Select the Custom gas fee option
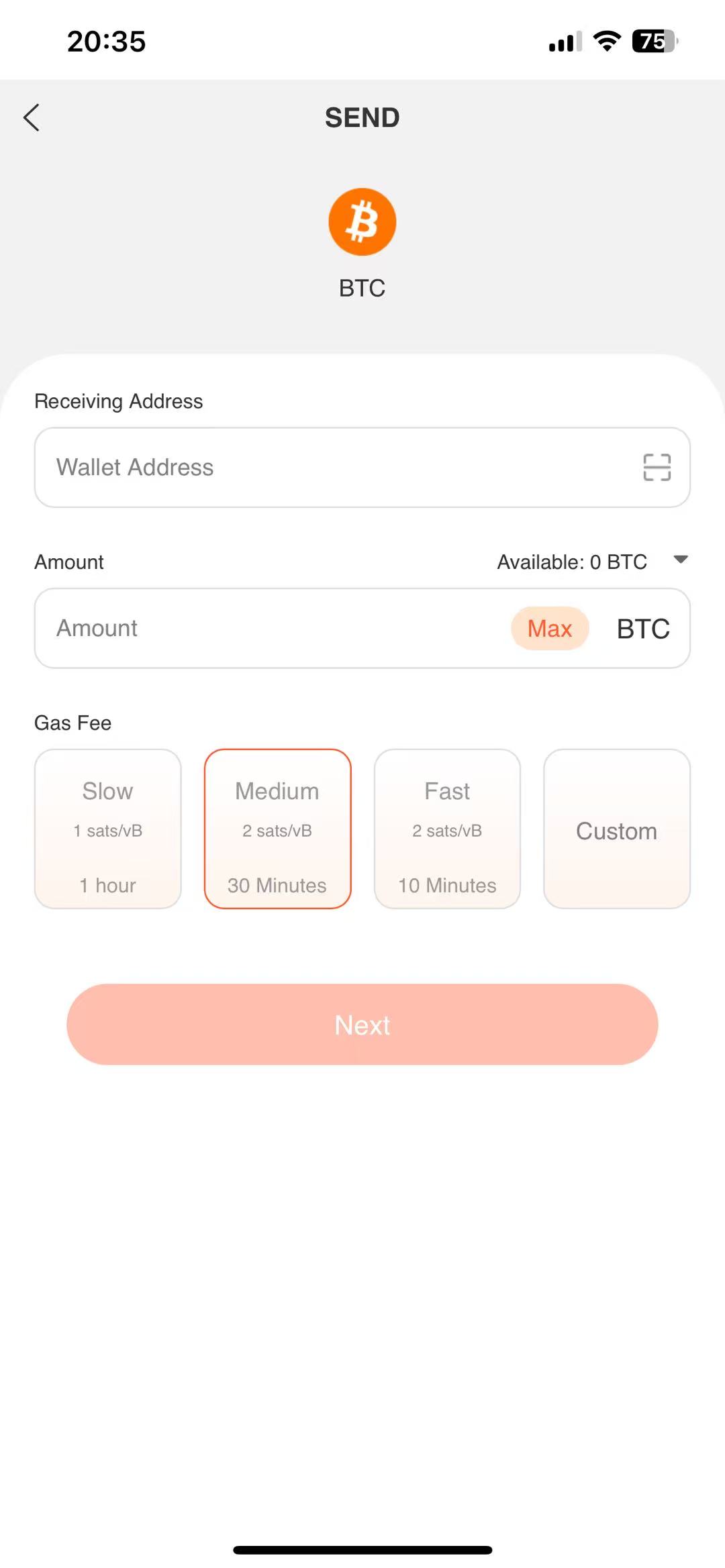The image size is (725, 1568). tap(617, 829)
